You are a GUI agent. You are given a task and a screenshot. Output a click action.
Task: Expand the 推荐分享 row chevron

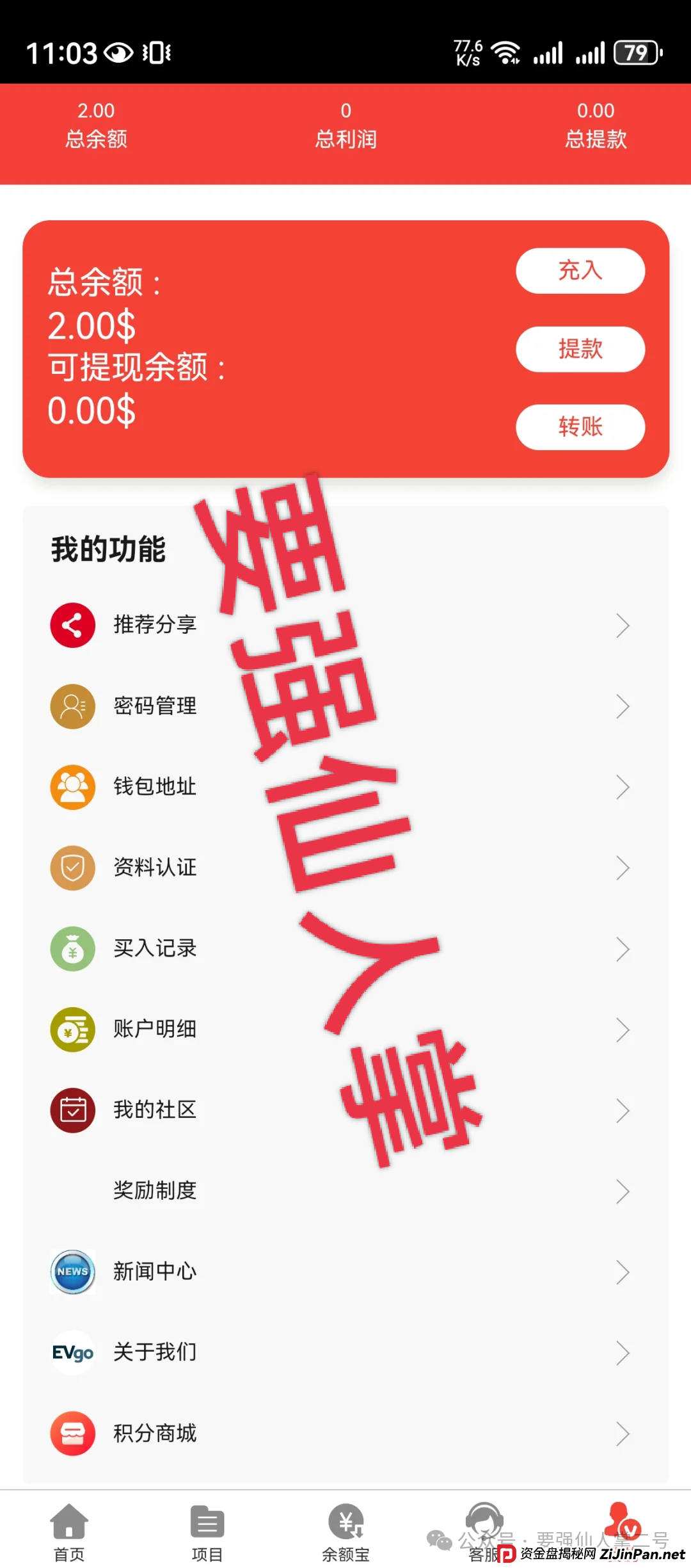pos(621,625)
